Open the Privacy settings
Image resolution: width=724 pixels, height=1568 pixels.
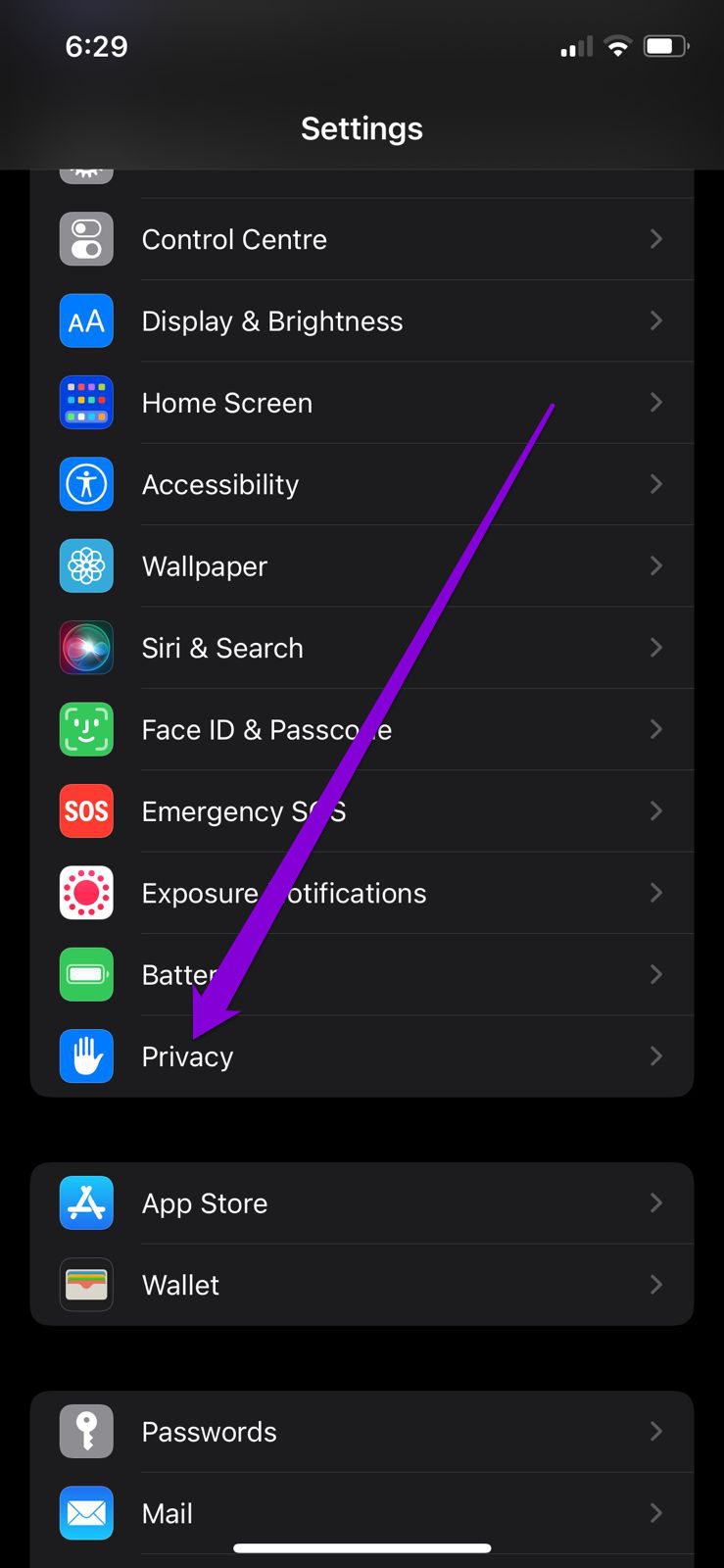[188, 1056]
